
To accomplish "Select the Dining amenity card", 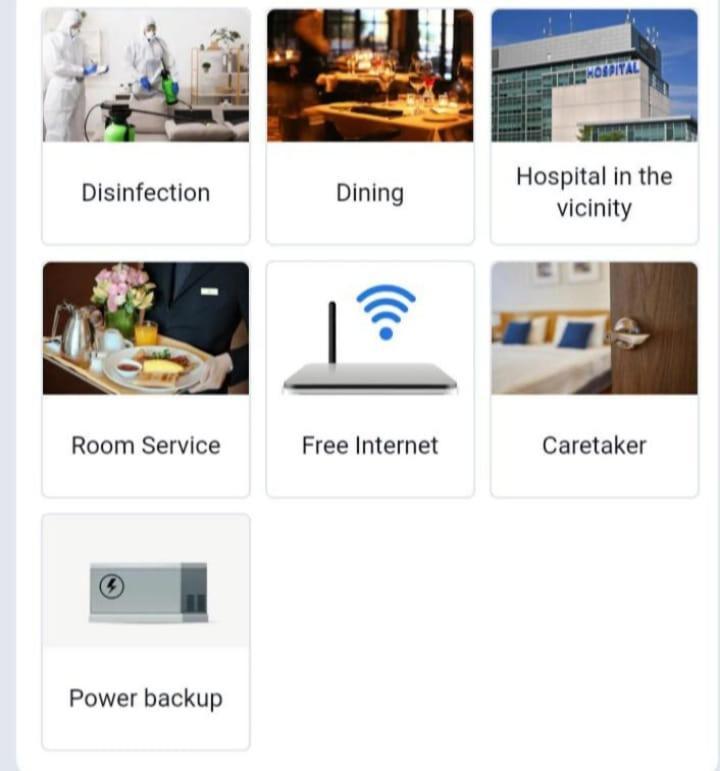I will 370,126.
